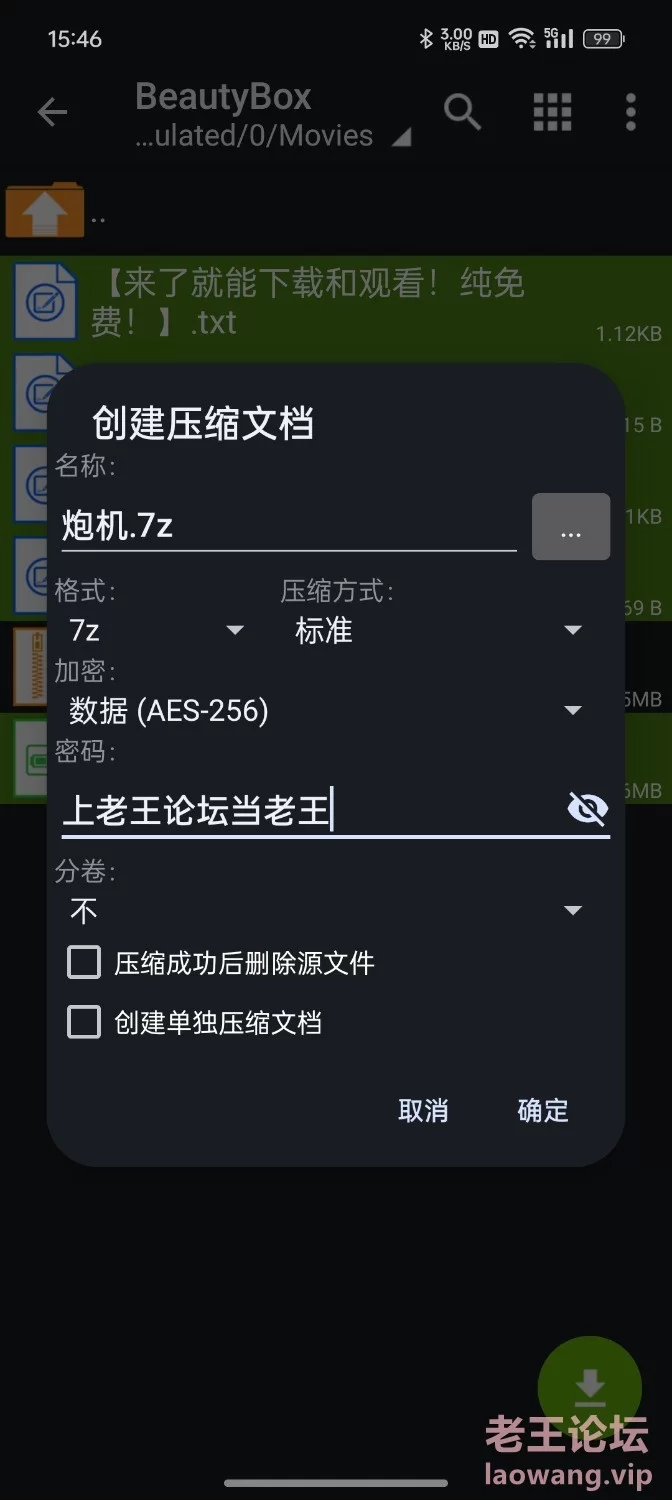The image size is (672, 1500).
Task: Open the 分卷 dropdown showing 不
Action: 325,910
